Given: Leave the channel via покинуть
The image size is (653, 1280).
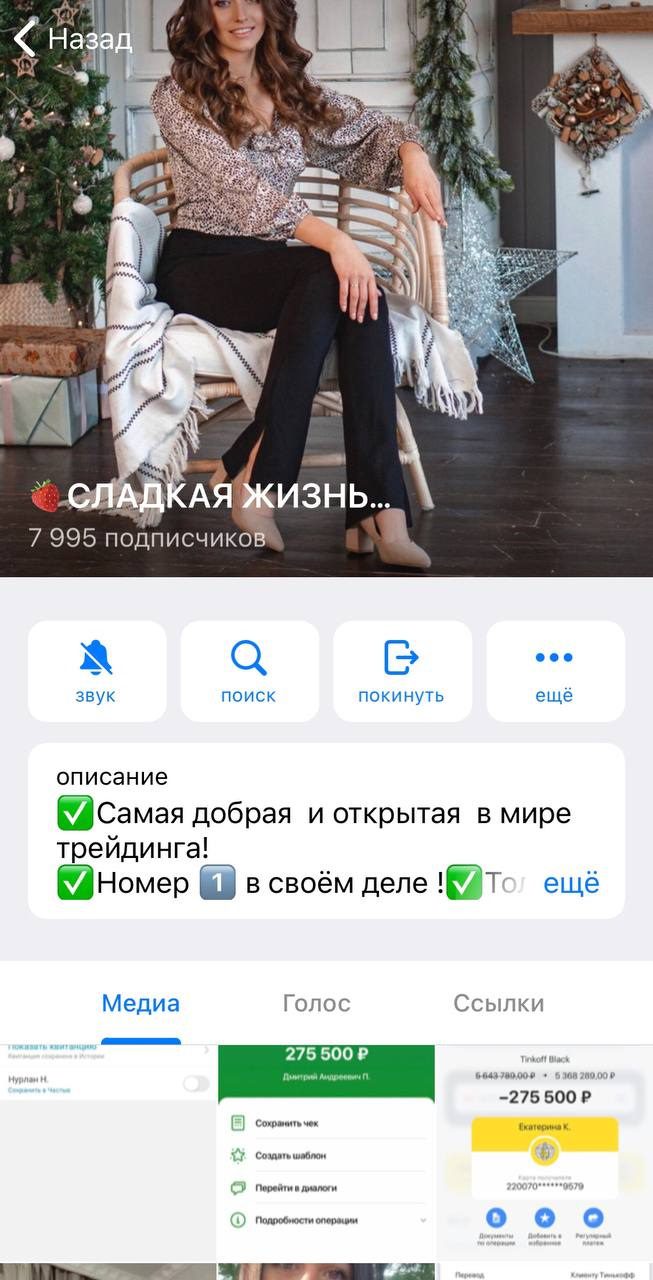Looking at the screenshot, I should click(x=402, y=671).
